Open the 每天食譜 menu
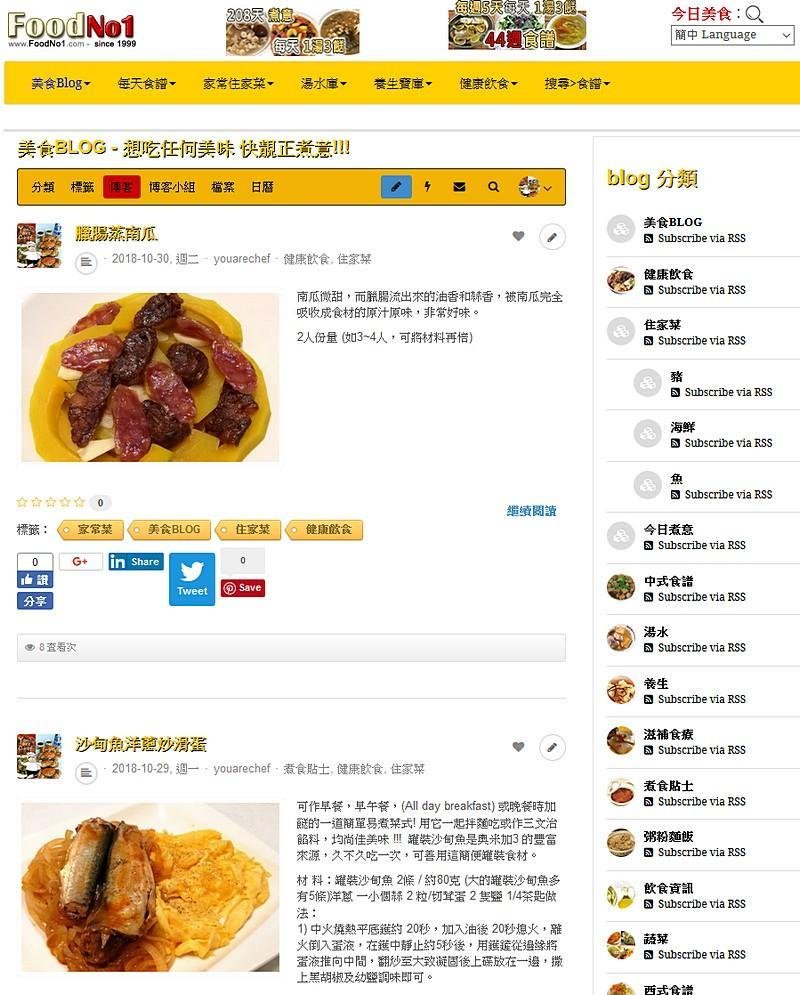 143,83
